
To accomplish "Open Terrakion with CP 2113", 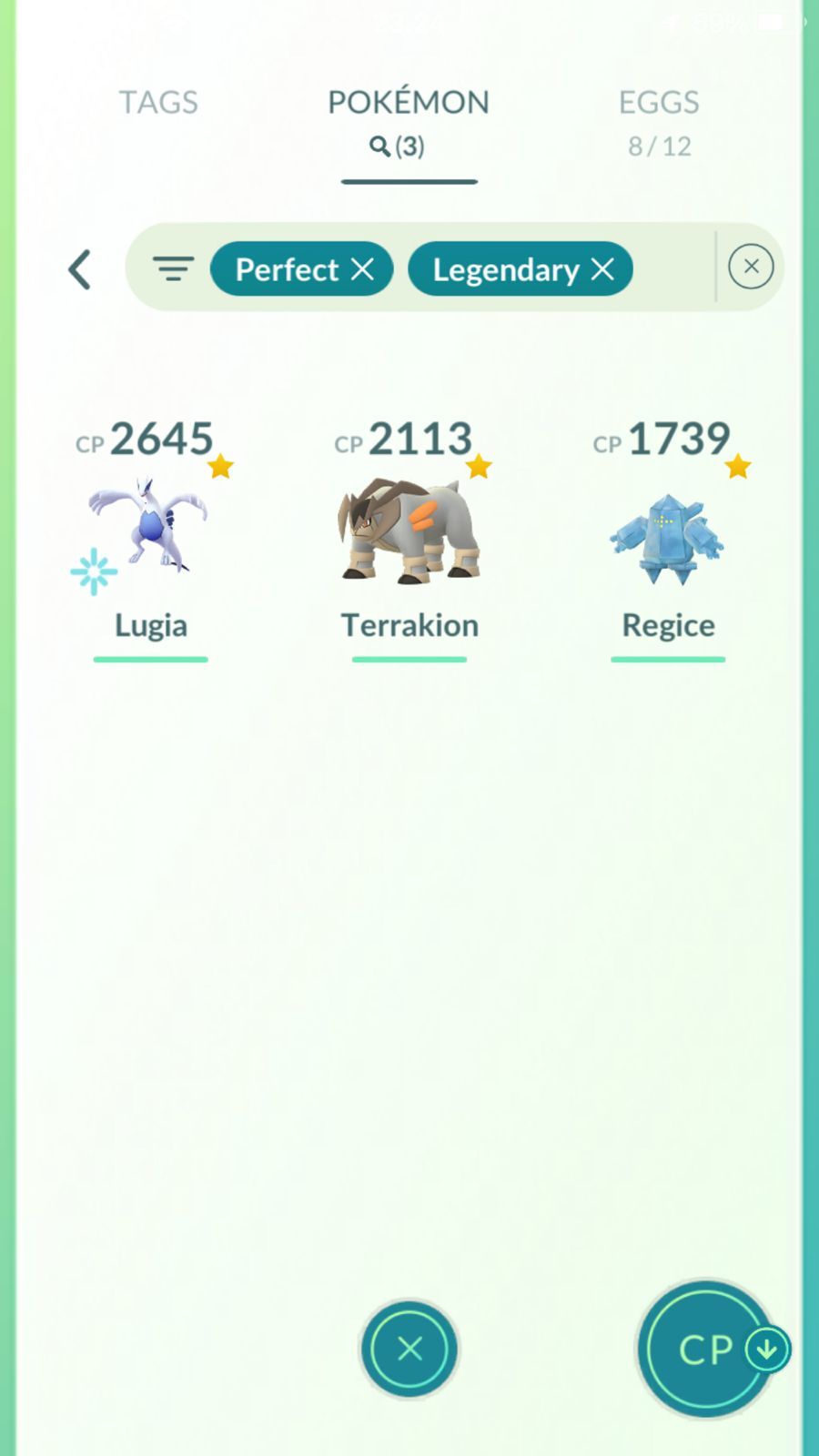I will [409, 537].
